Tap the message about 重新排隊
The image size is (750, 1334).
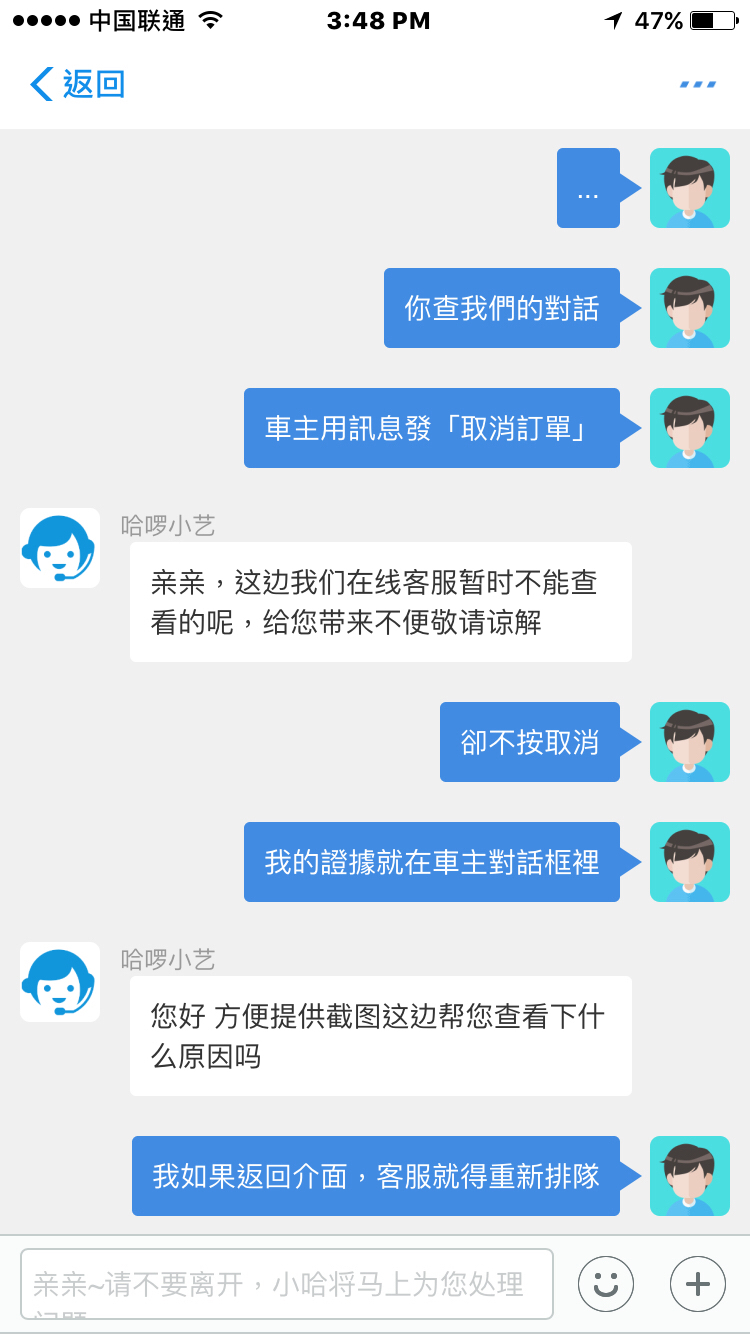[x=375, y=1176]
